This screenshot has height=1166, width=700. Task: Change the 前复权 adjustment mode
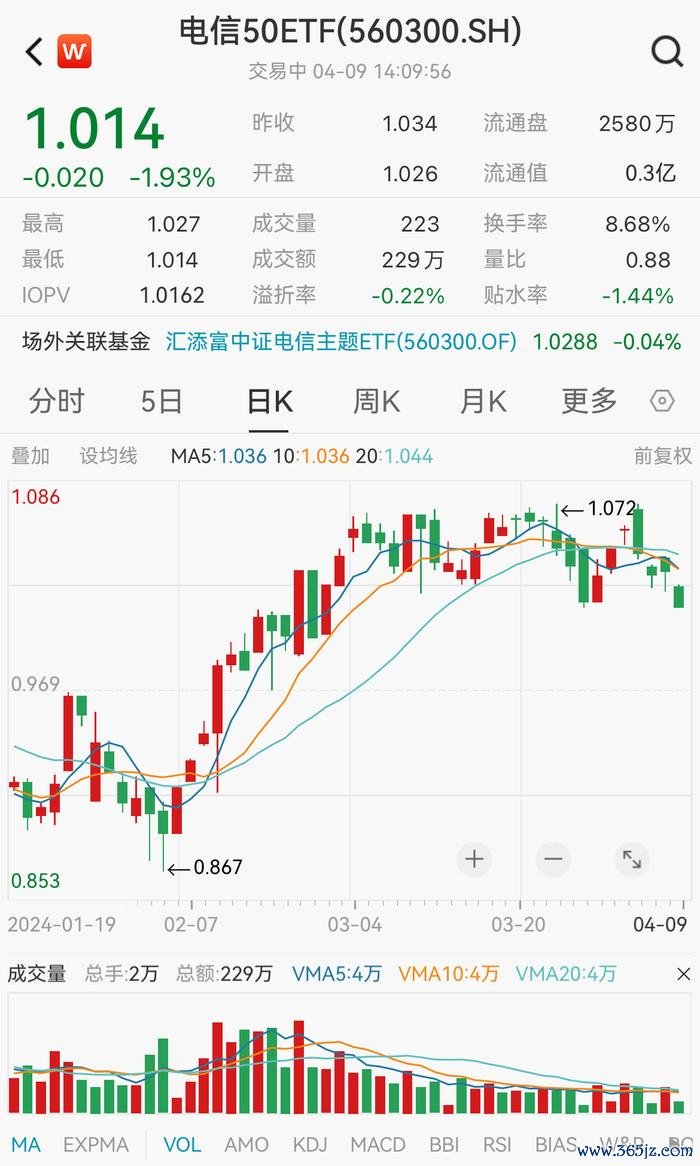click(662, 456)
